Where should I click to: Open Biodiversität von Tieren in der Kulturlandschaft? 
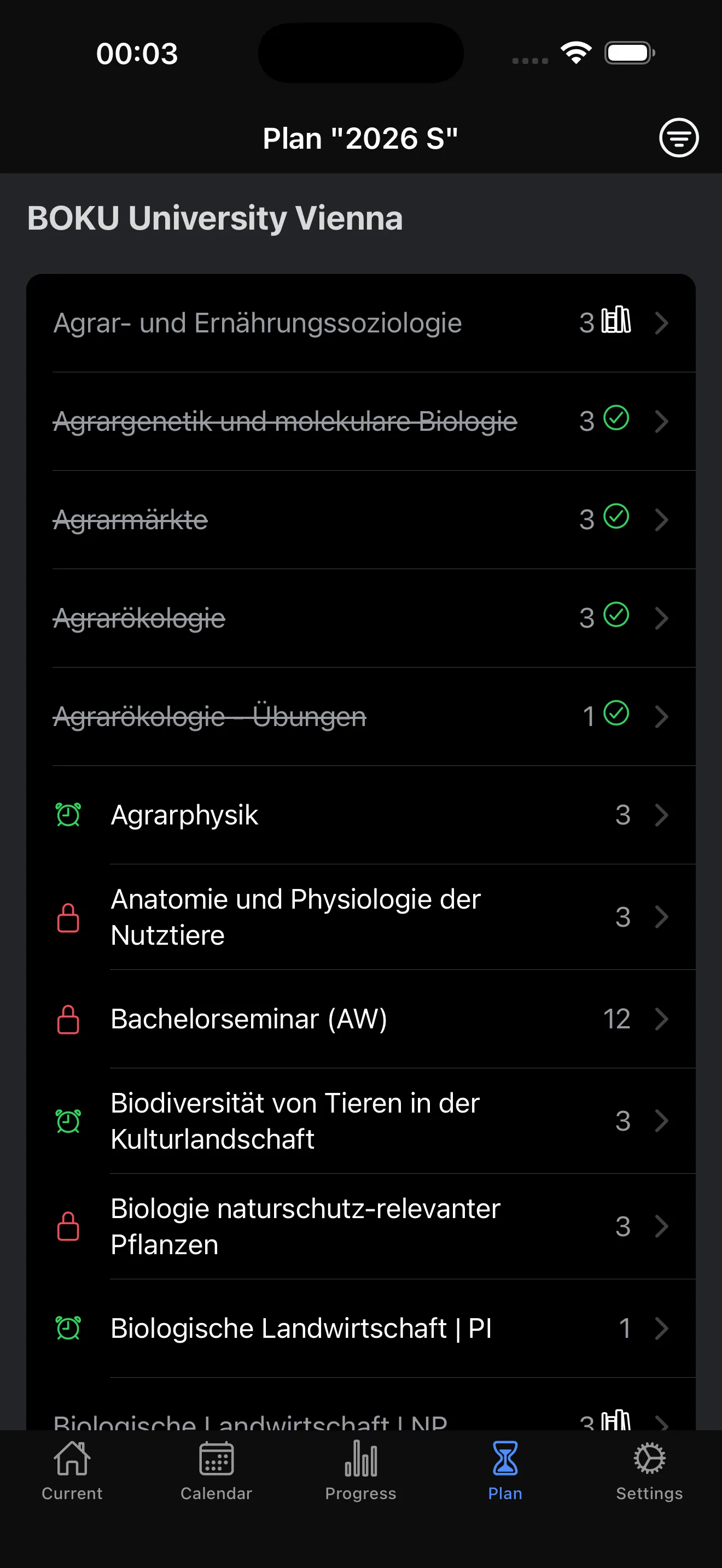click(360, 1121)
